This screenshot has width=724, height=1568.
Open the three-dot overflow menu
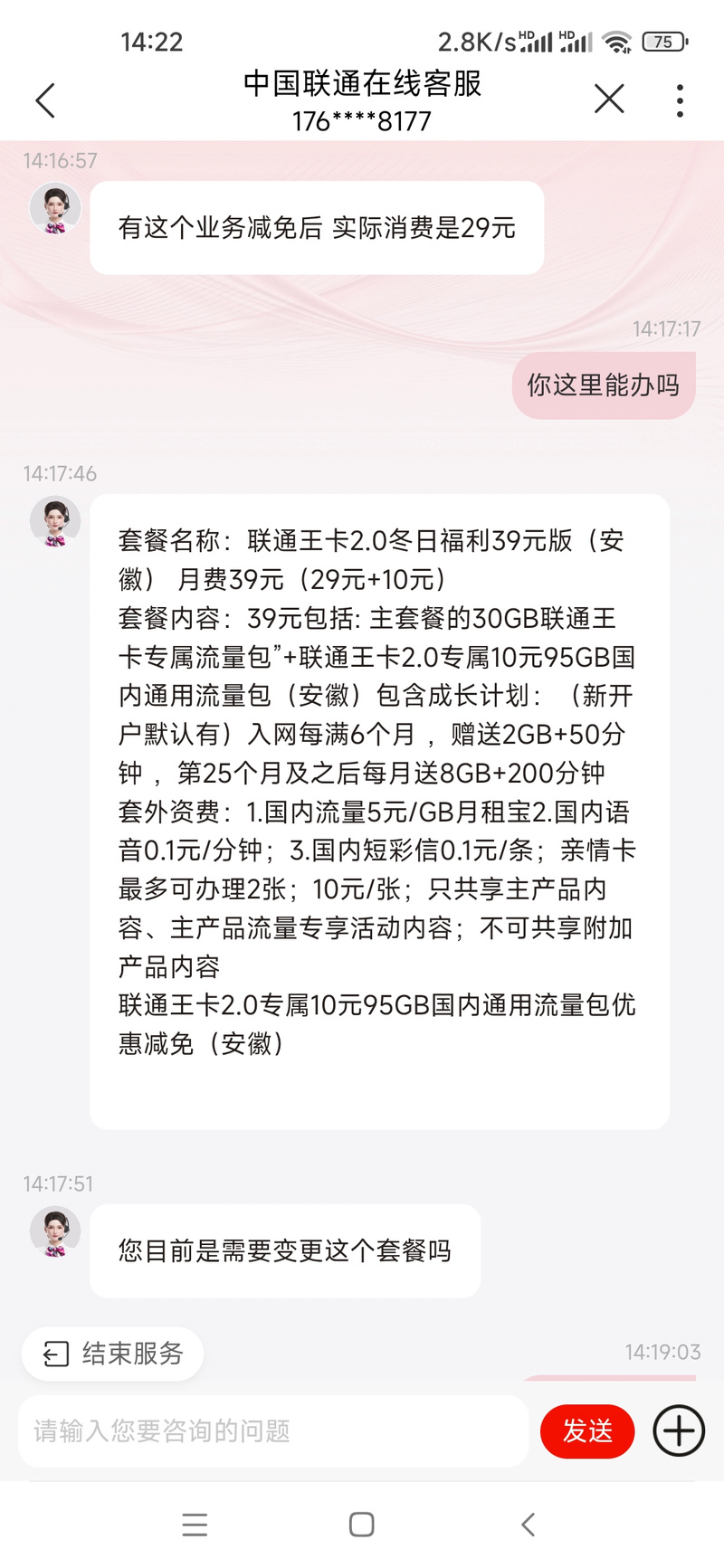point(679,100)
